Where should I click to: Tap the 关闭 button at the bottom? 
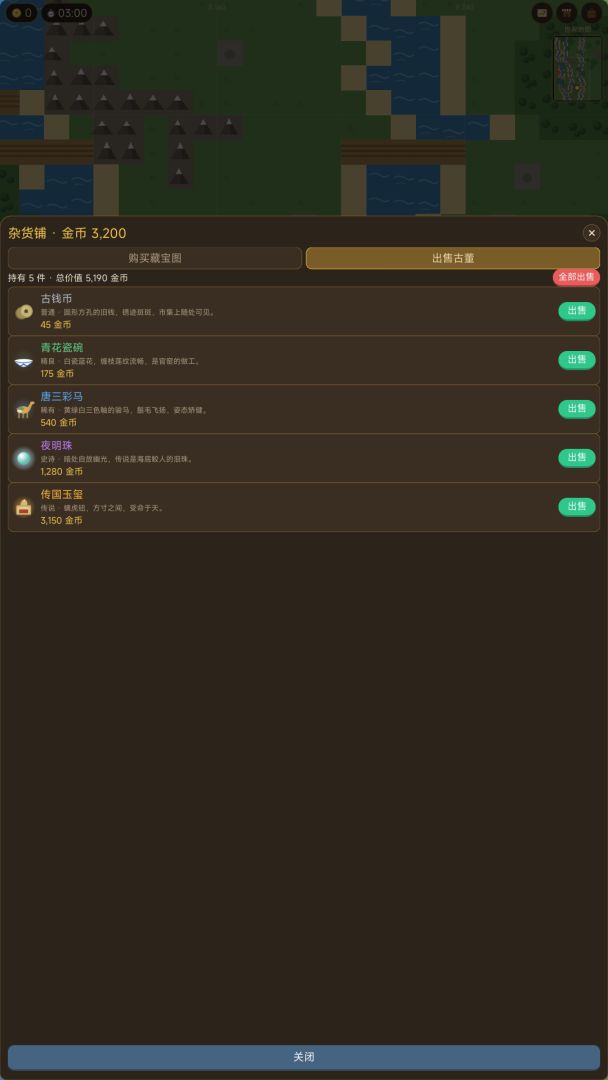point(304,1057)
